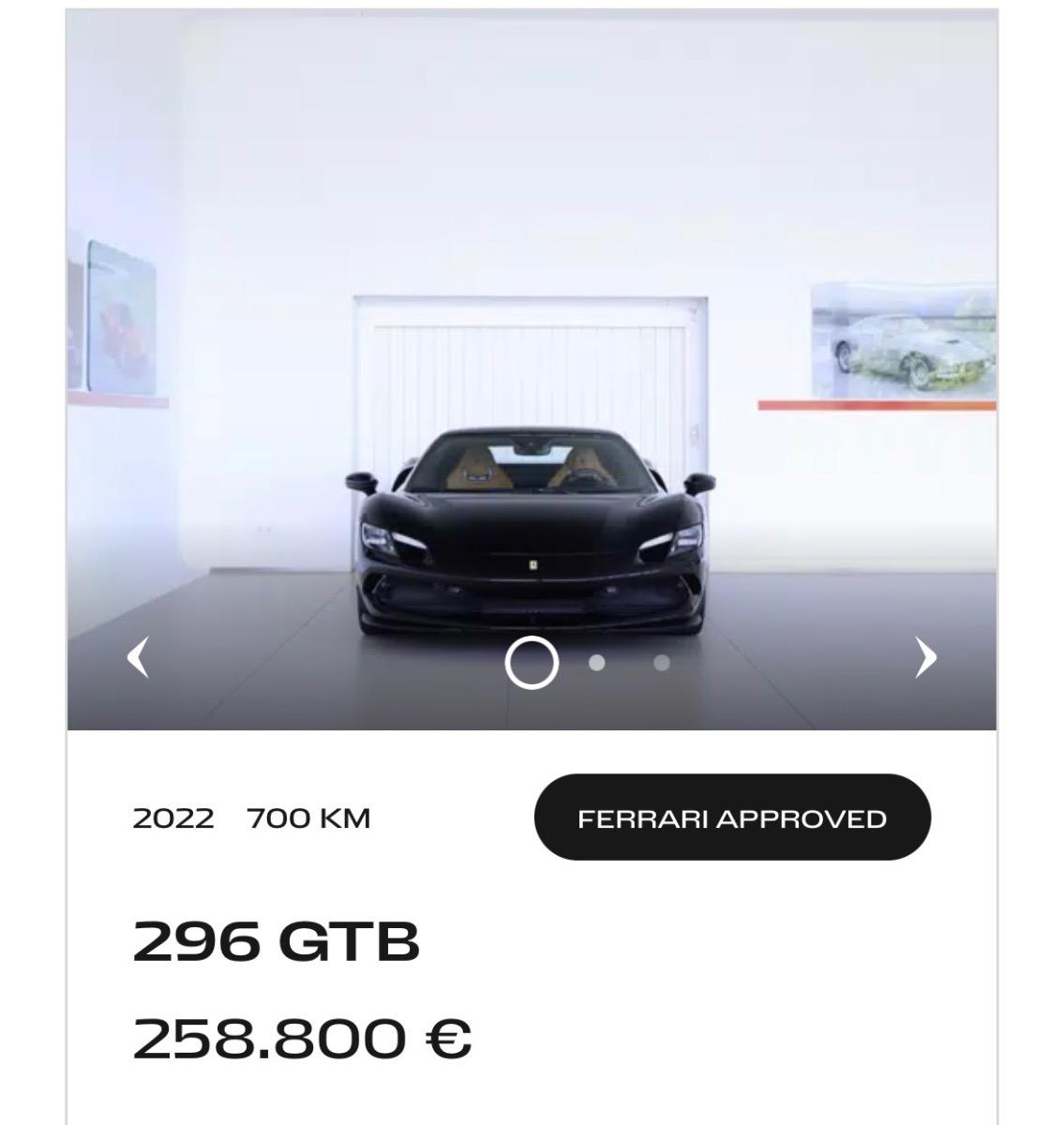
Task: Jump to the third carousel photo dot
Action: [x=662, y=663]
